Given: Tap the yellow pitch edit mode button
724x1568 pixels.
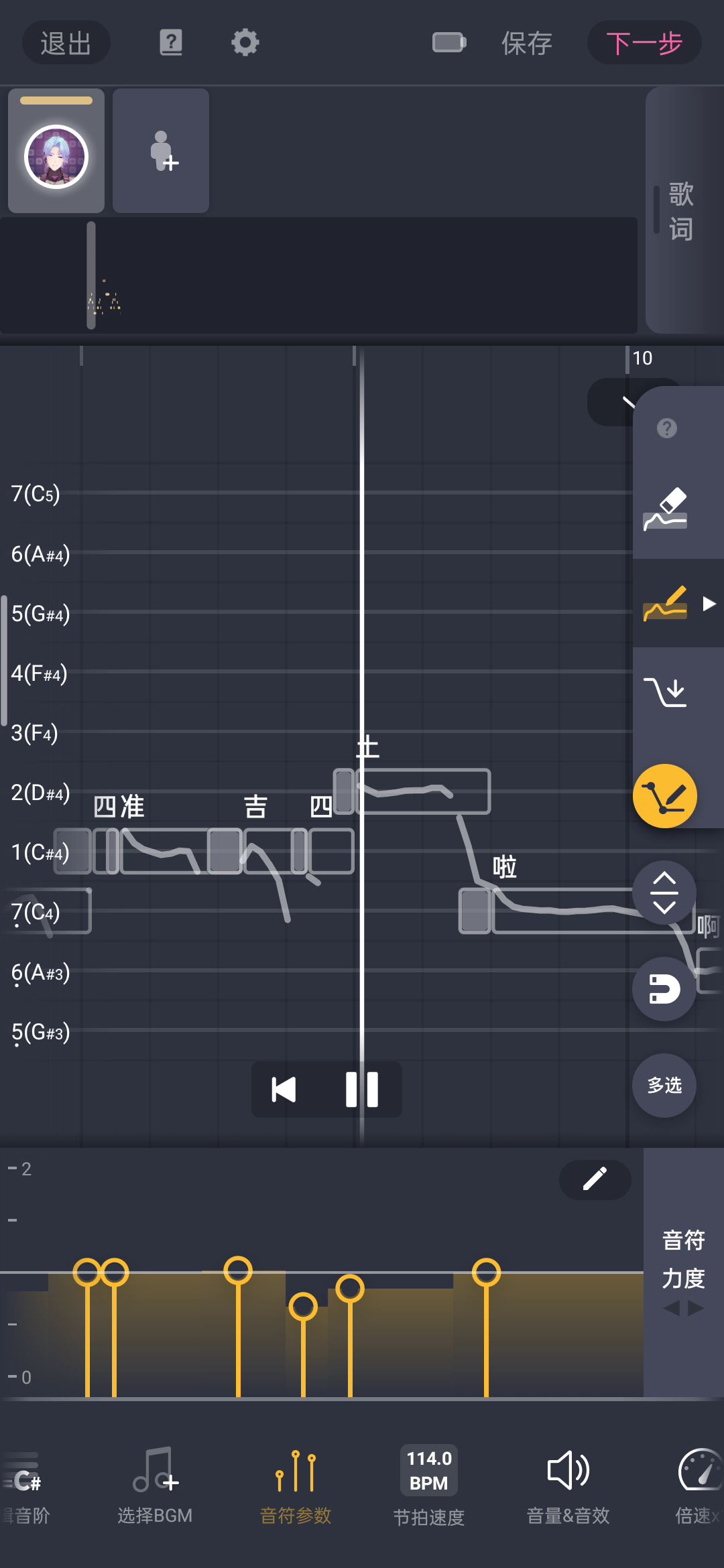Looking at the screenshot, I should (665, 796).
